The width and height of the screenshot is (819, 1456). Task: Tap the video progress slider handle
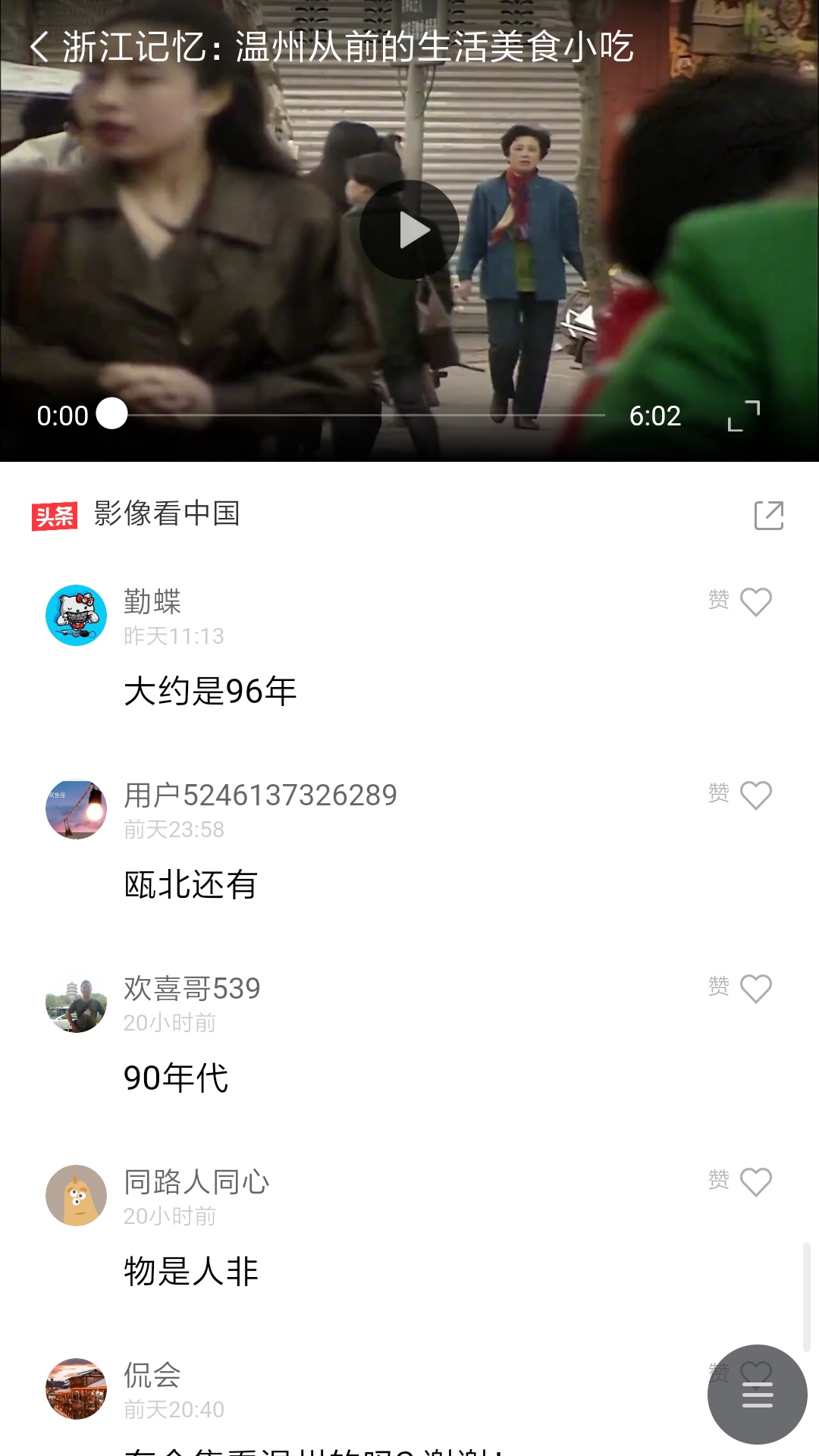(x=112, y=414)
